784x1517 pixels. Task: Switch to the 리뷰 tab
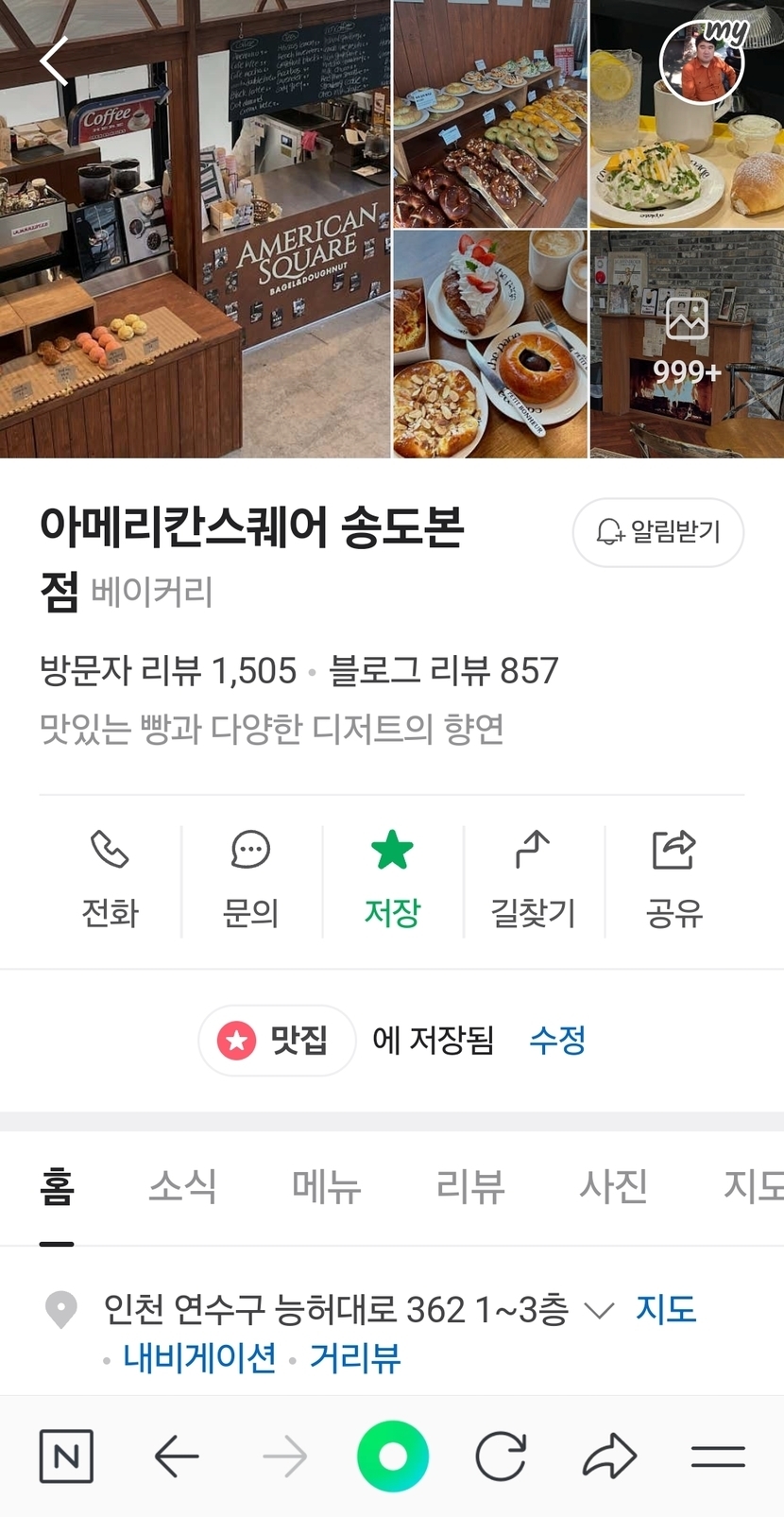[x=470, y=1186]
